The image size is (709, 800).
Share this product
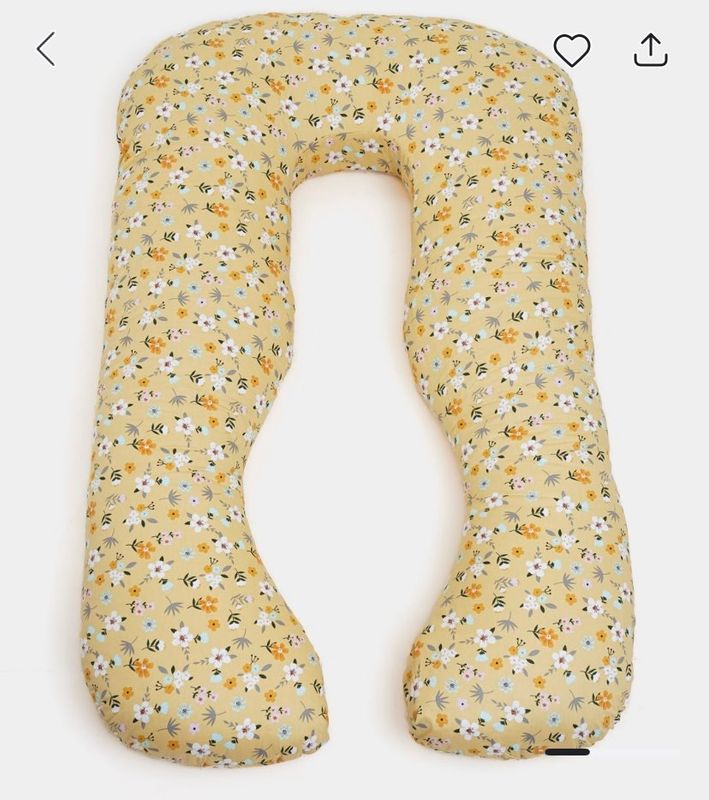(651, 49)
